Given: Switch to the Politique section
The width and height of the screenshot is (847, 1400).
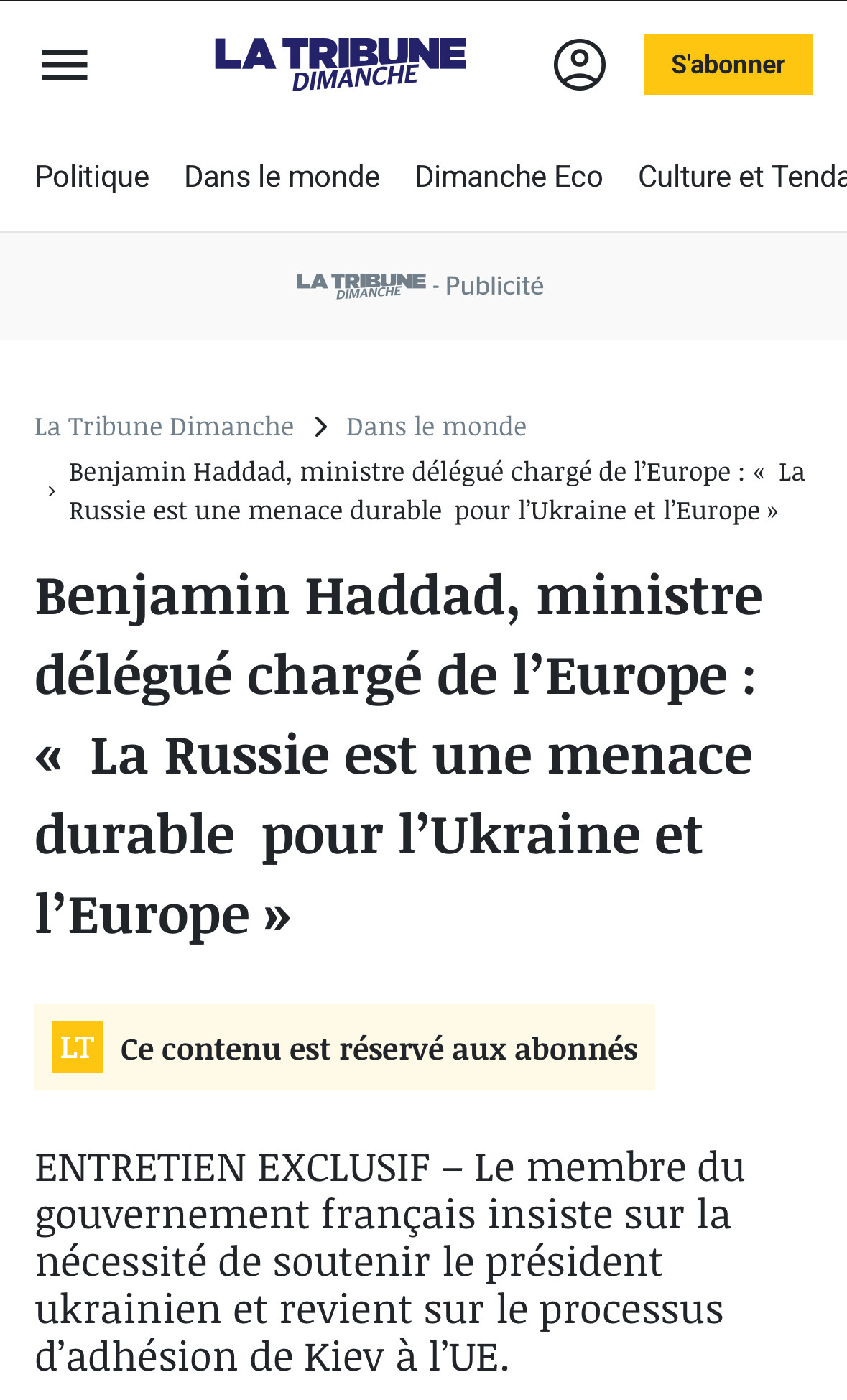Looking at the screenshot, I should (x=92, y=177).
